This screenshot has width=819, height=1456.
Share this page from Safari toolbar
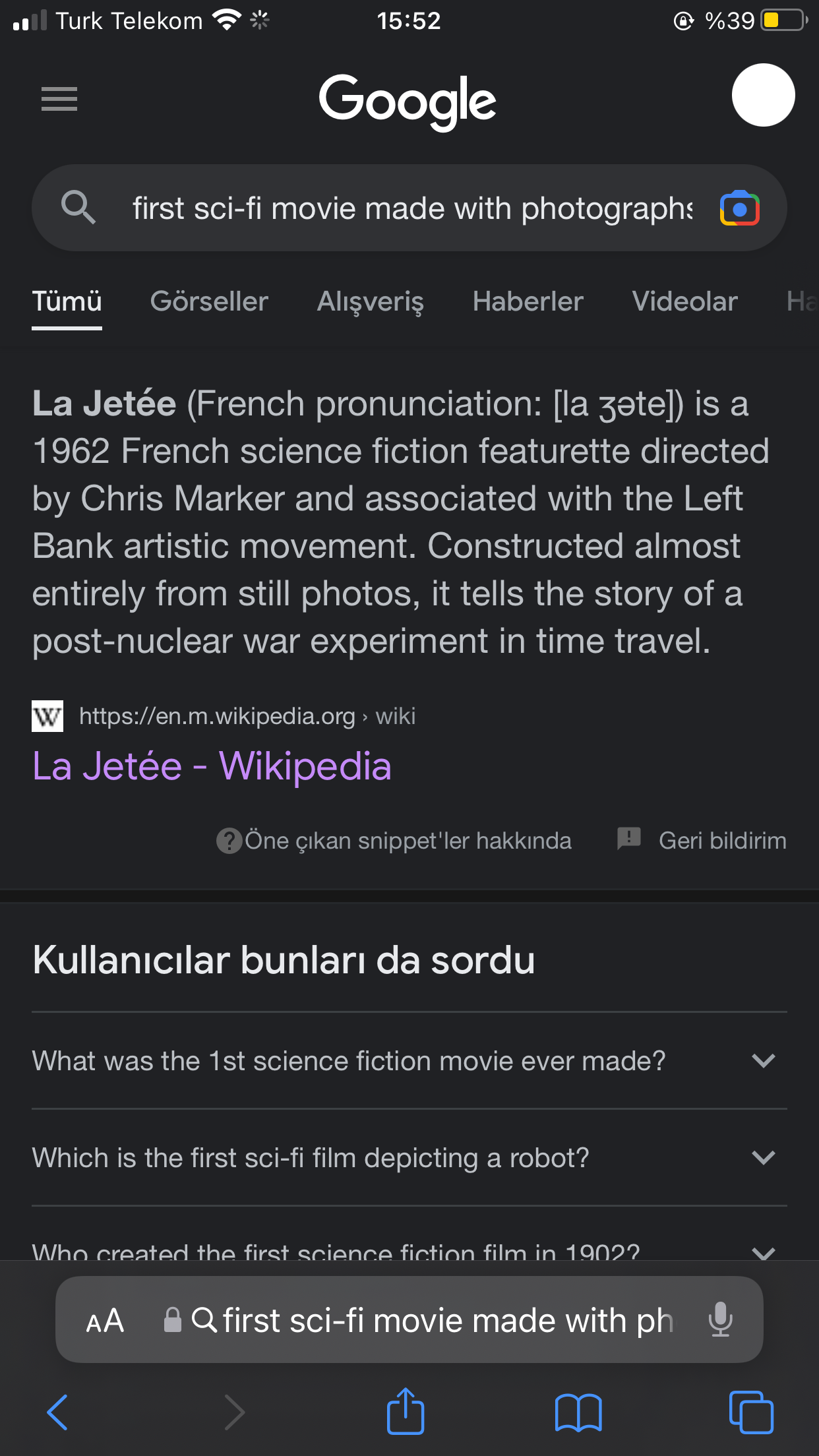coord(406,1412)
